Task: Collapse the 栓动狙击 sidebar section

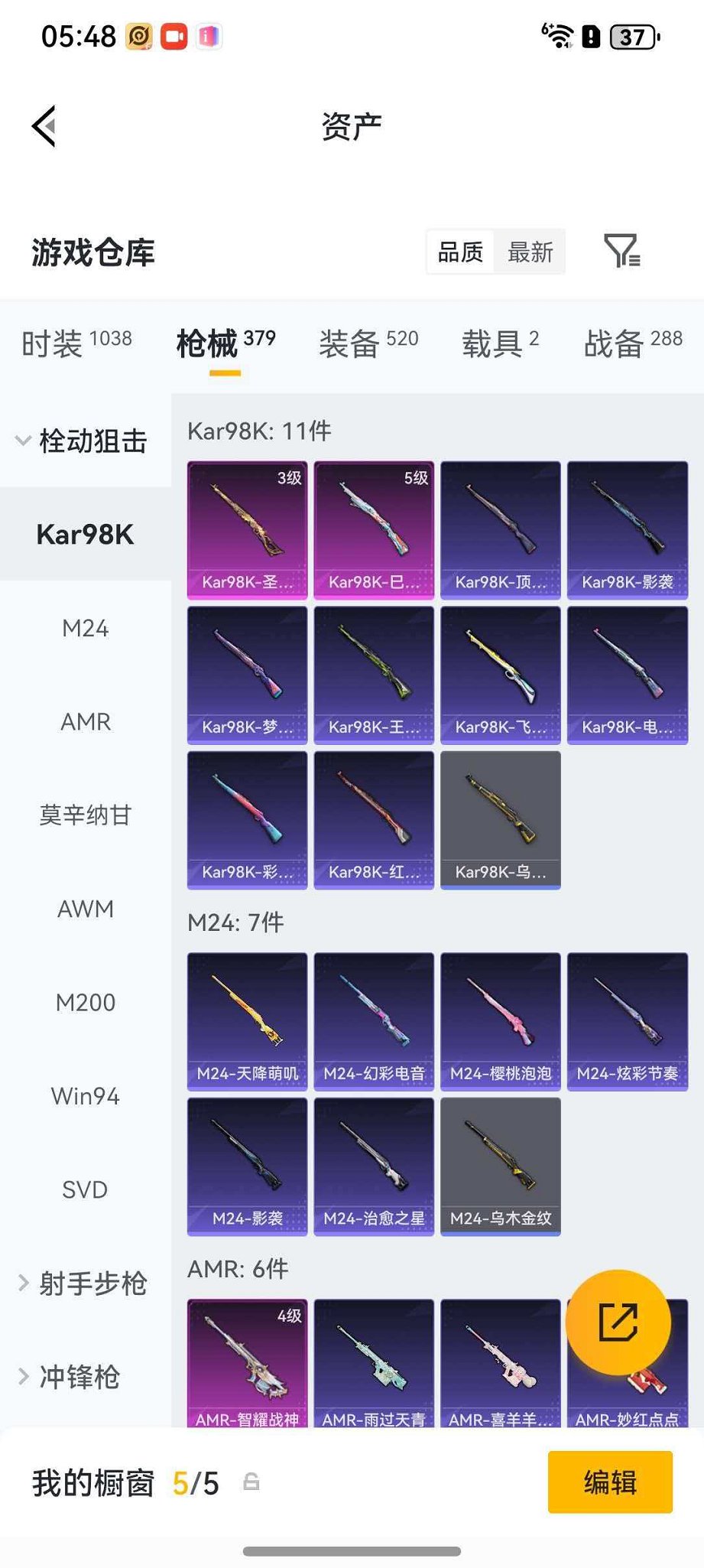Action: 84,441
